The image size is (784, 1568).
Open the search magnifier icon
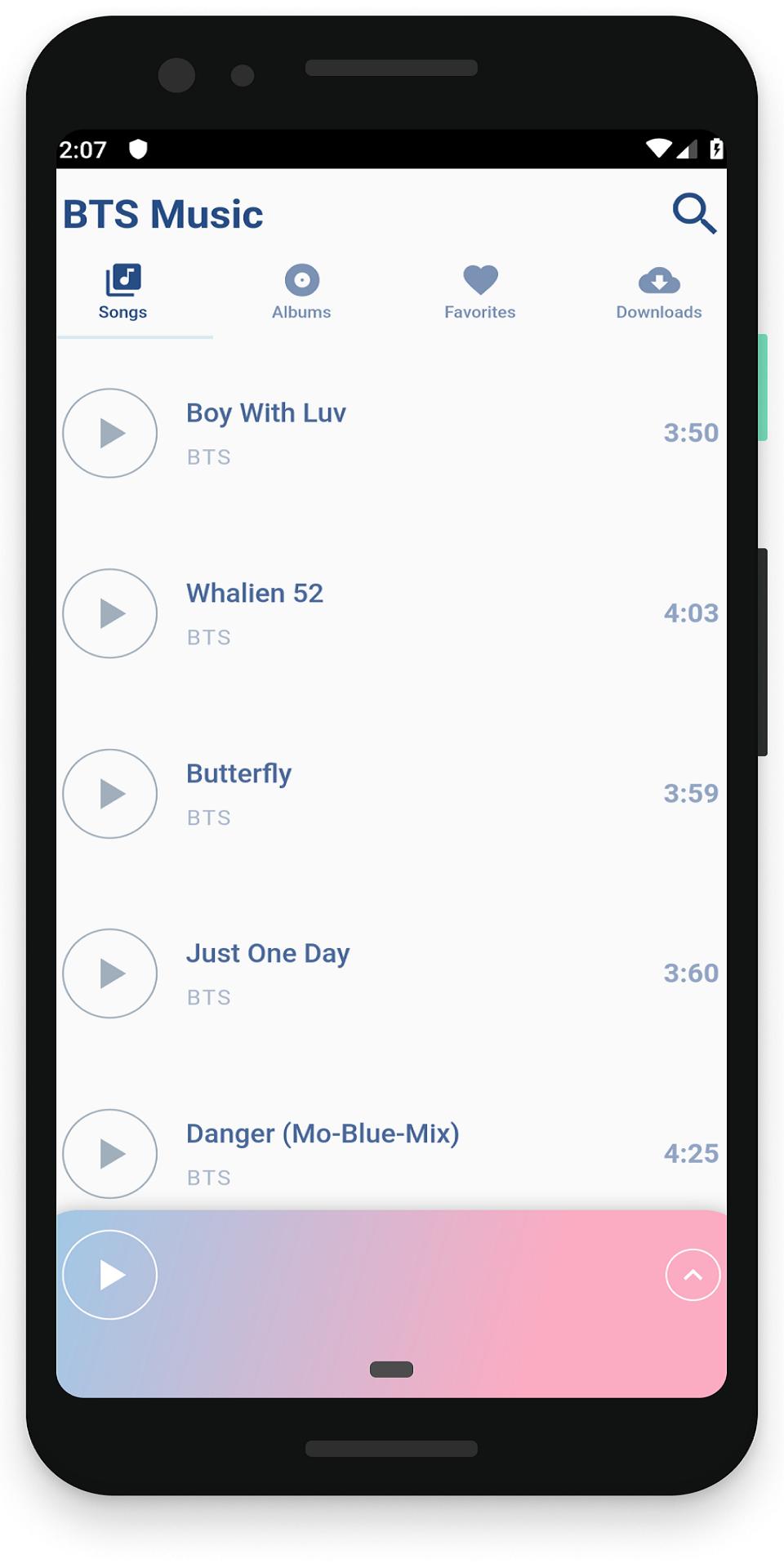coord(694,214)
